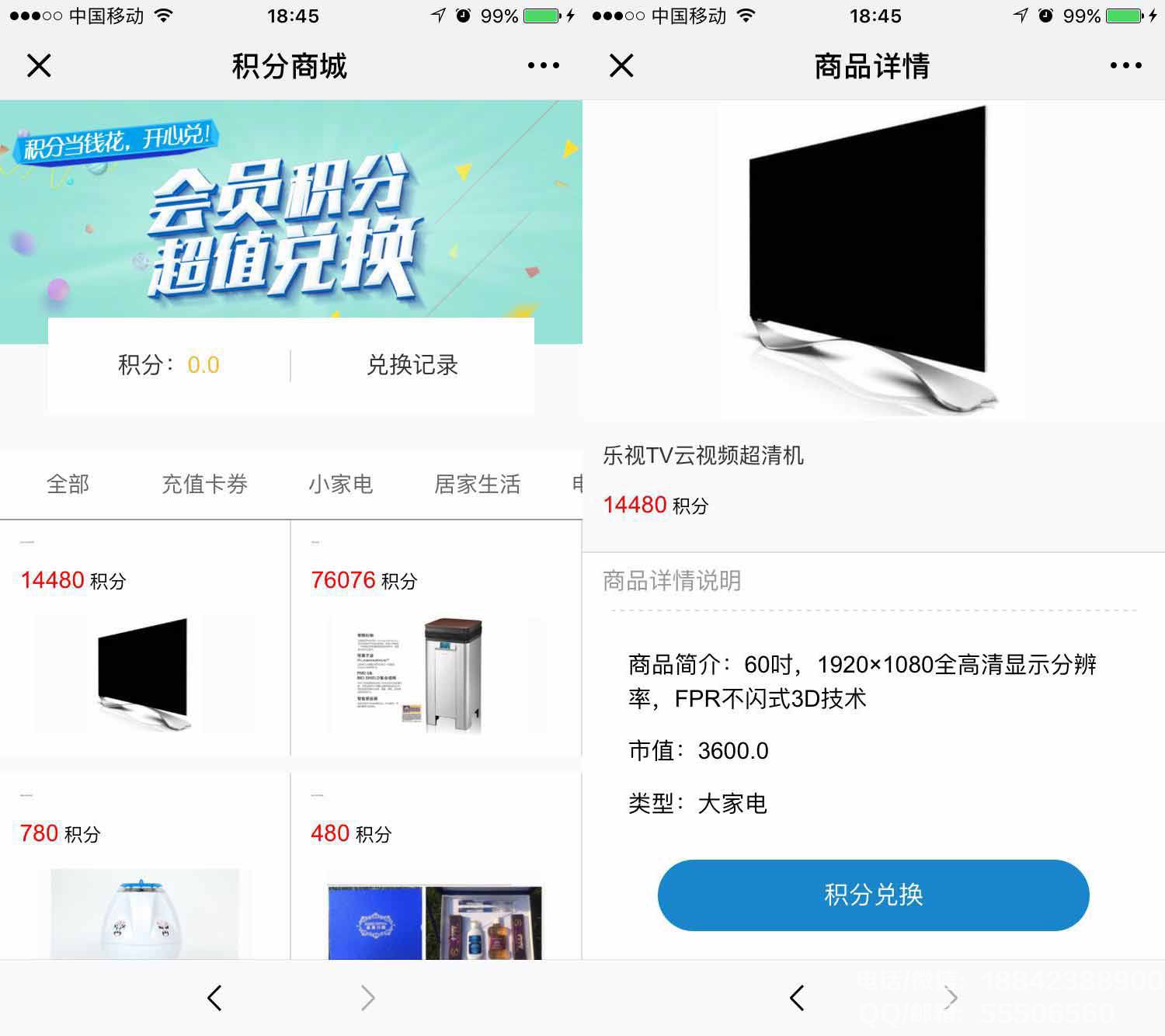Go back in the 积分商城 browser bar
The width and height of the screenshot is (1165, 1036).
tap(215, 998)
